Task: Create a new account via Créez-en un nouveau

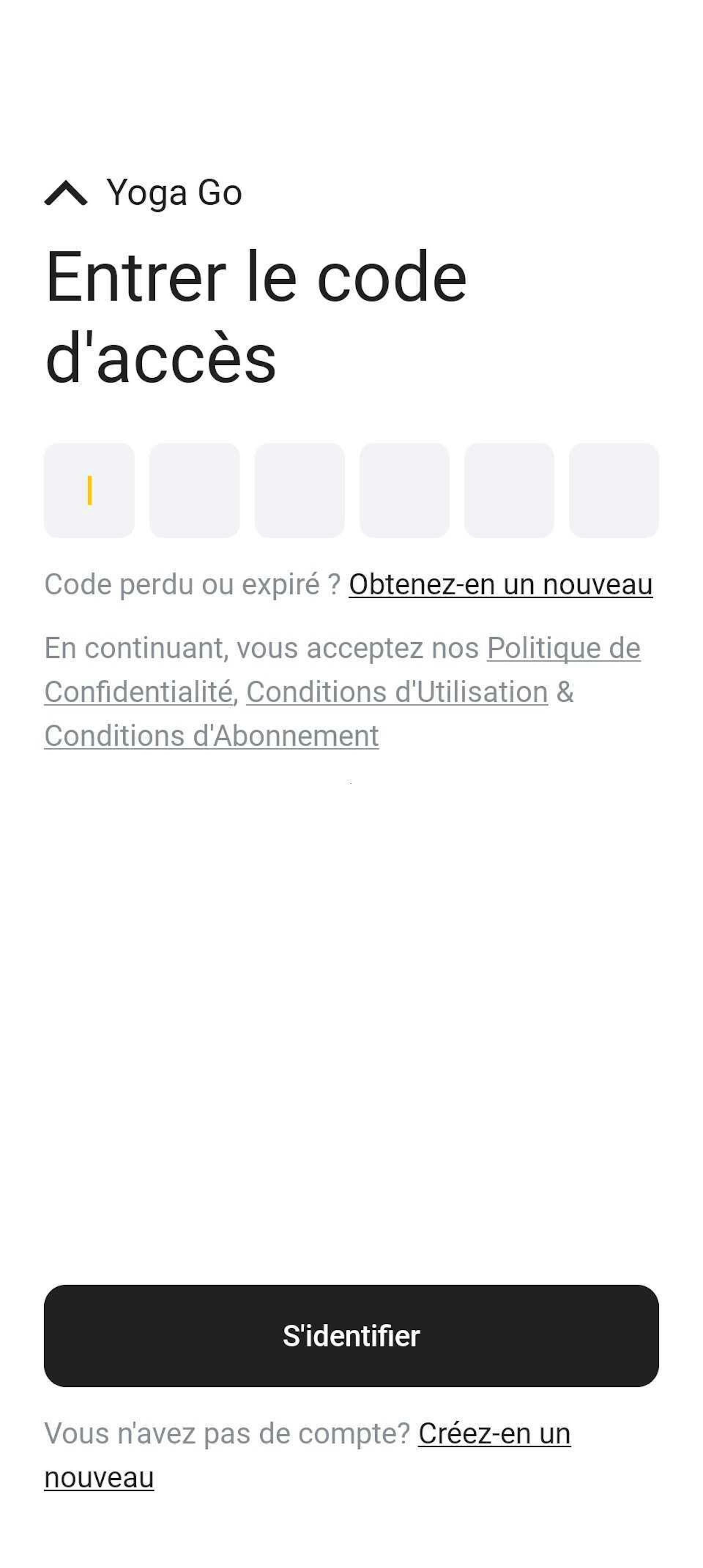Action: point(494,1433)
